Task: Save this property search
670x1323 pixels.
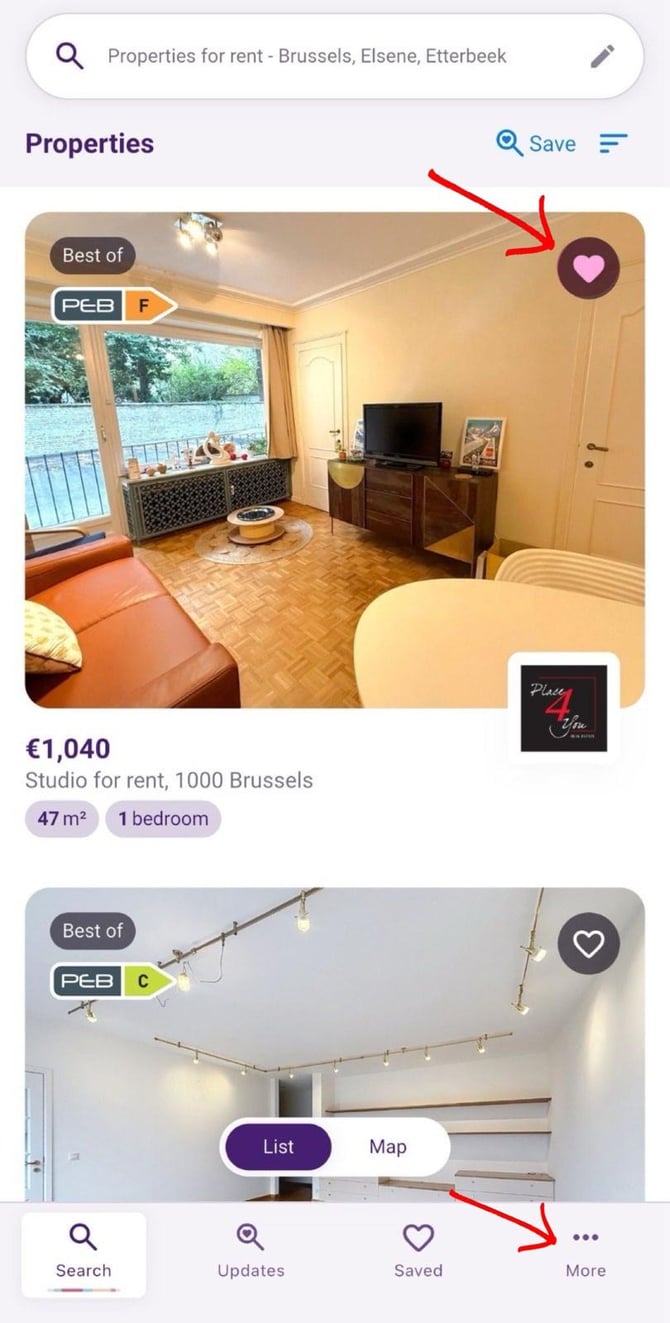Action: [x=536, y=144]
